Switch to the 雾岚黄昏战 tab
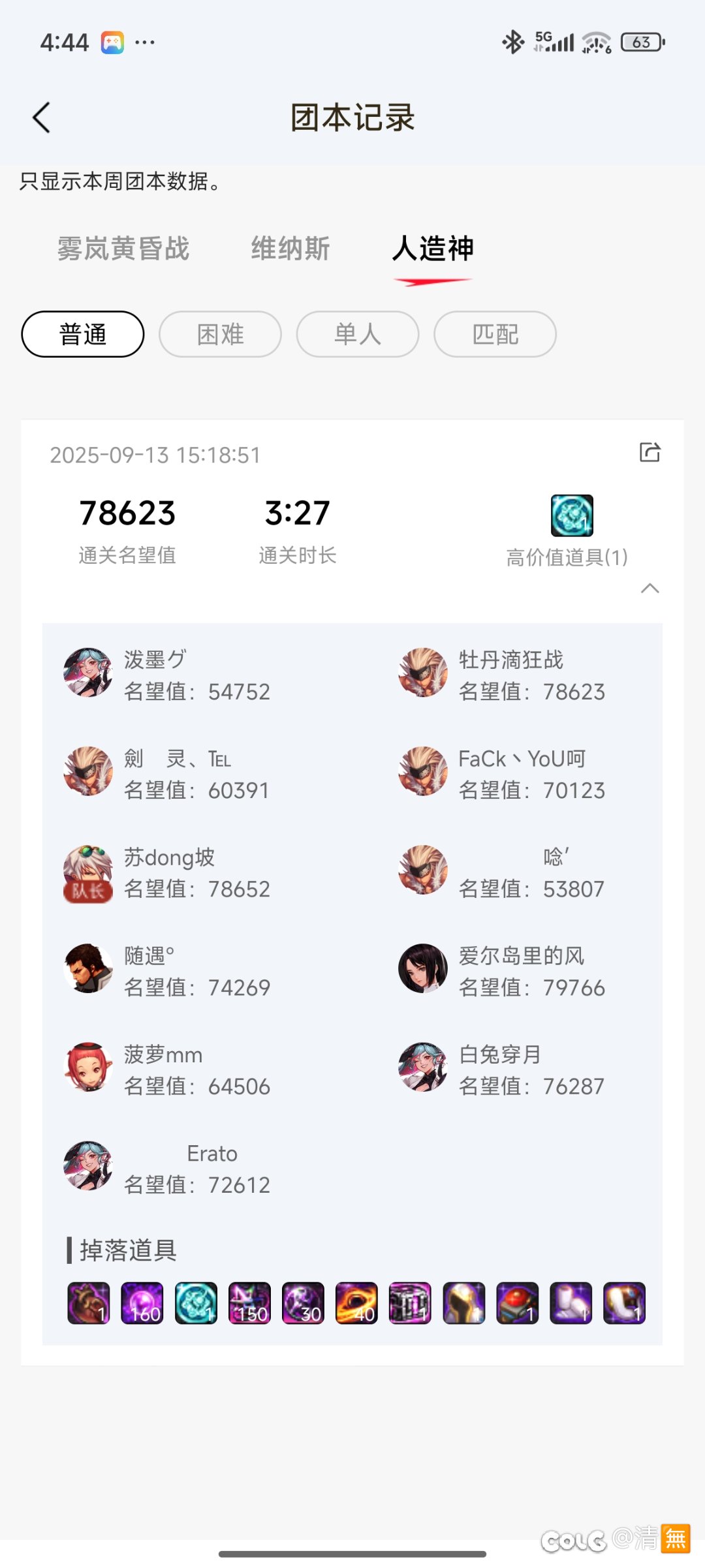 click(x=123, y=249)
